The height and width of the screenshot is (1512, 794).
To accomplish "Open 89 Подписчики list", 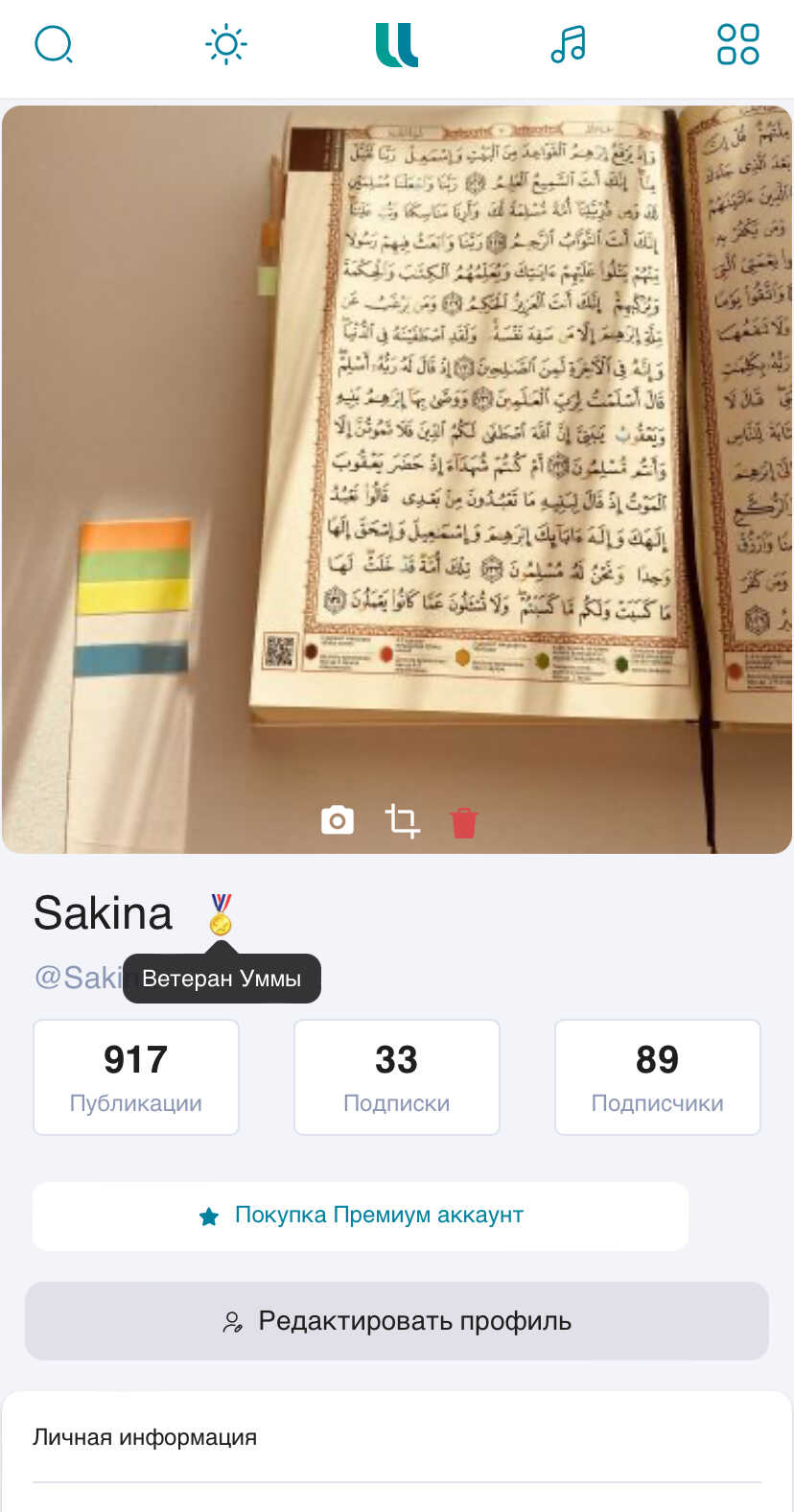I will [x=657, y=1076].
